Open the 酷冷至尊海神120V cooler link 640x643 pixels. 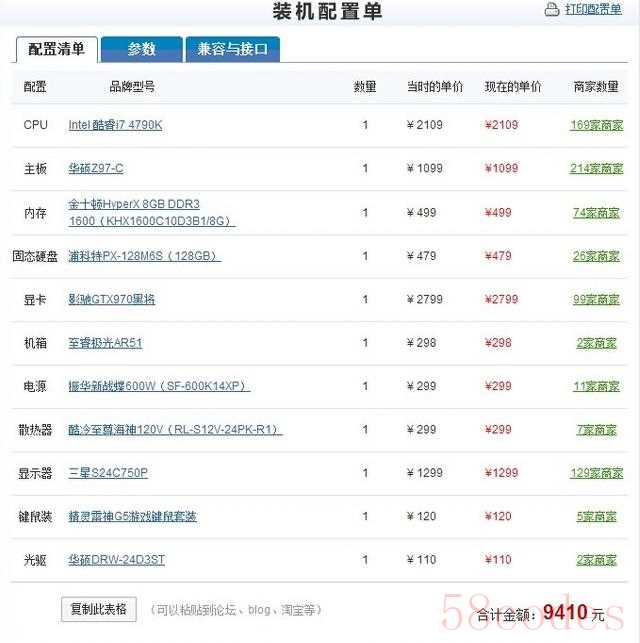(175, 430)
